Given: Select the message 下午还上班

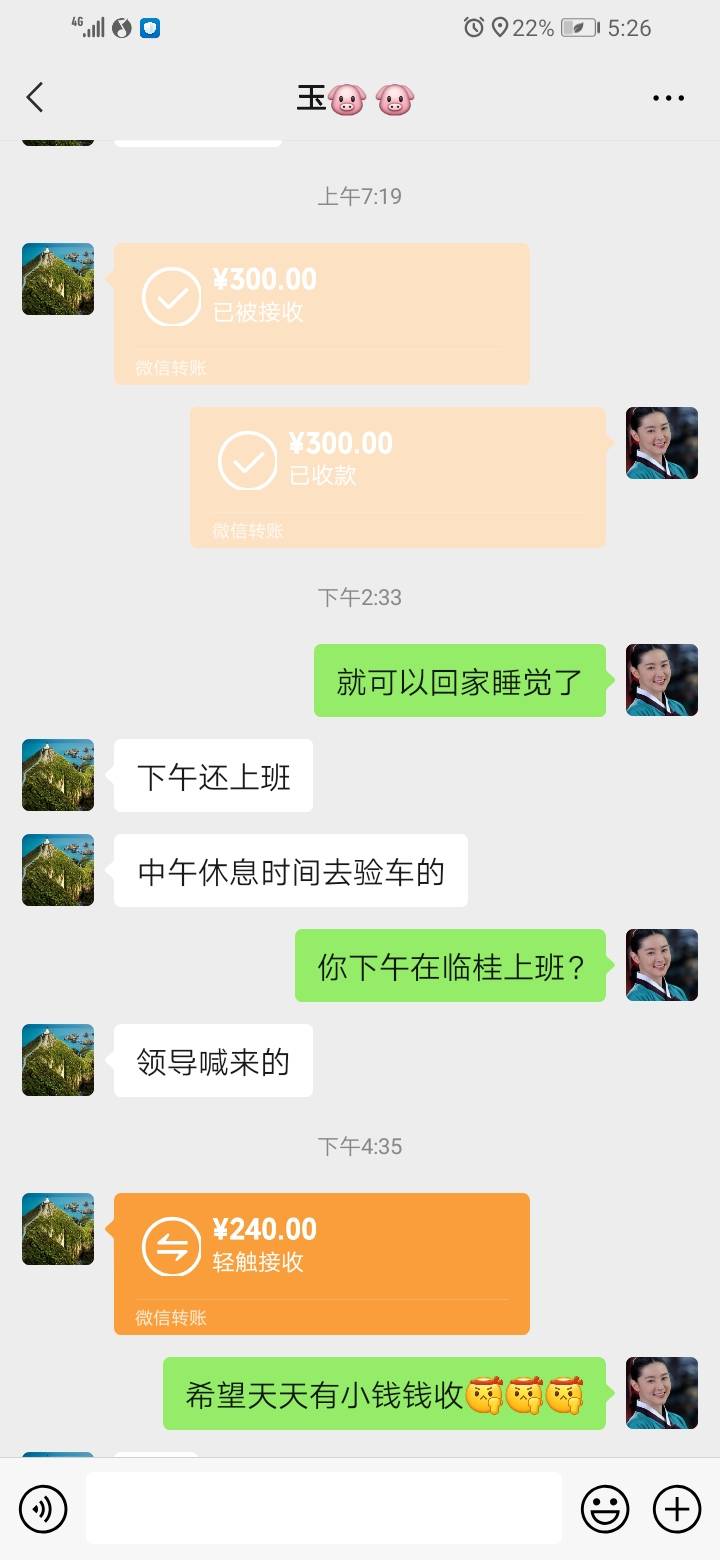Looking at the screenshot, I should (212, 775).
